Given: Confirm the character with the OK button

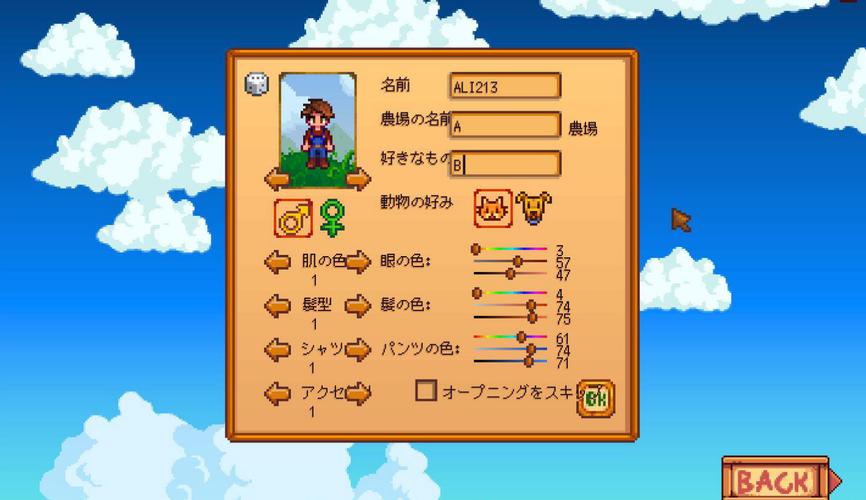Looking at the screenshot, I should [595, 398].
